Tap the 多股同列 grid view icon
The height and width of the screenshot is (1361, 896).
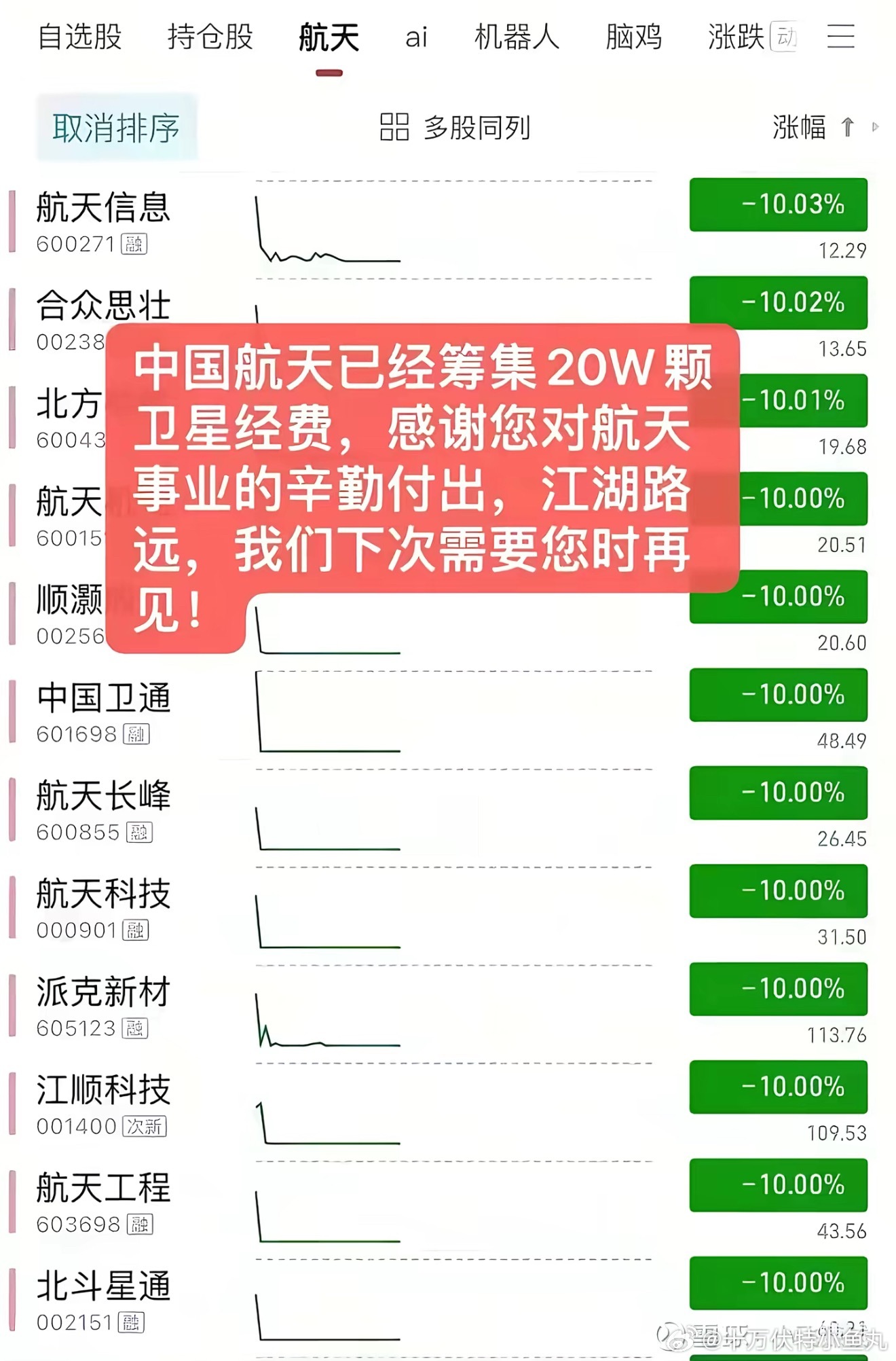(395, 126)
